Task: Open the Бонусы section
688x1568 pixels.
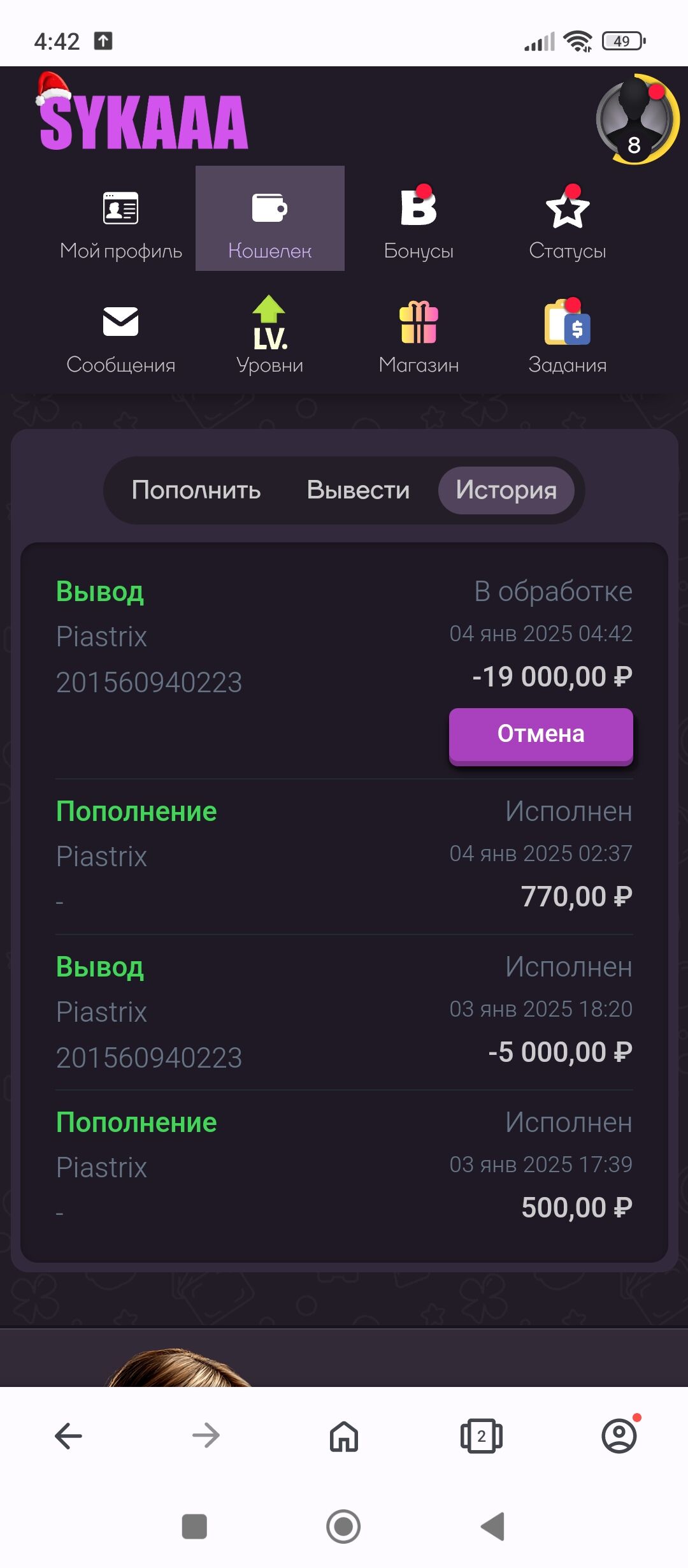Action: [x=419, y=220]
